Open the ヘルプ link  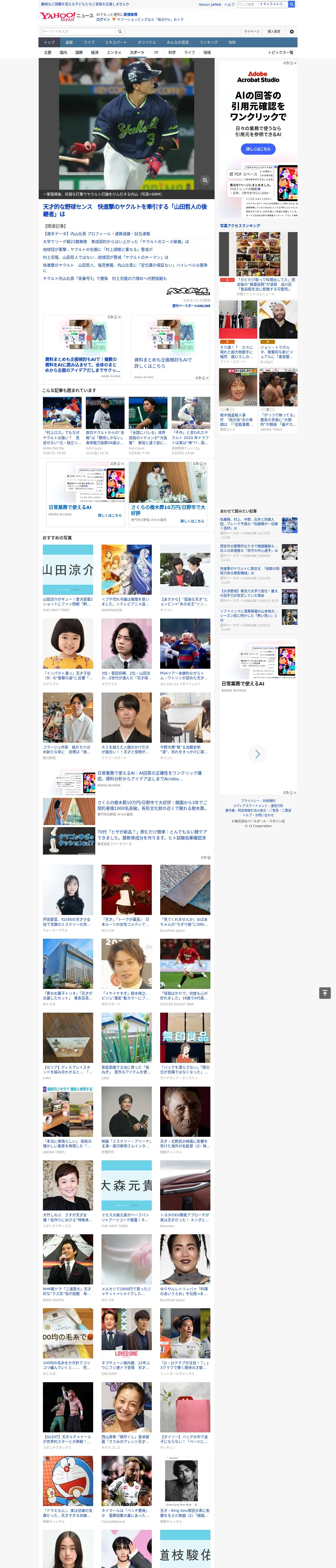pyautogui.click(x=229, y=4)
